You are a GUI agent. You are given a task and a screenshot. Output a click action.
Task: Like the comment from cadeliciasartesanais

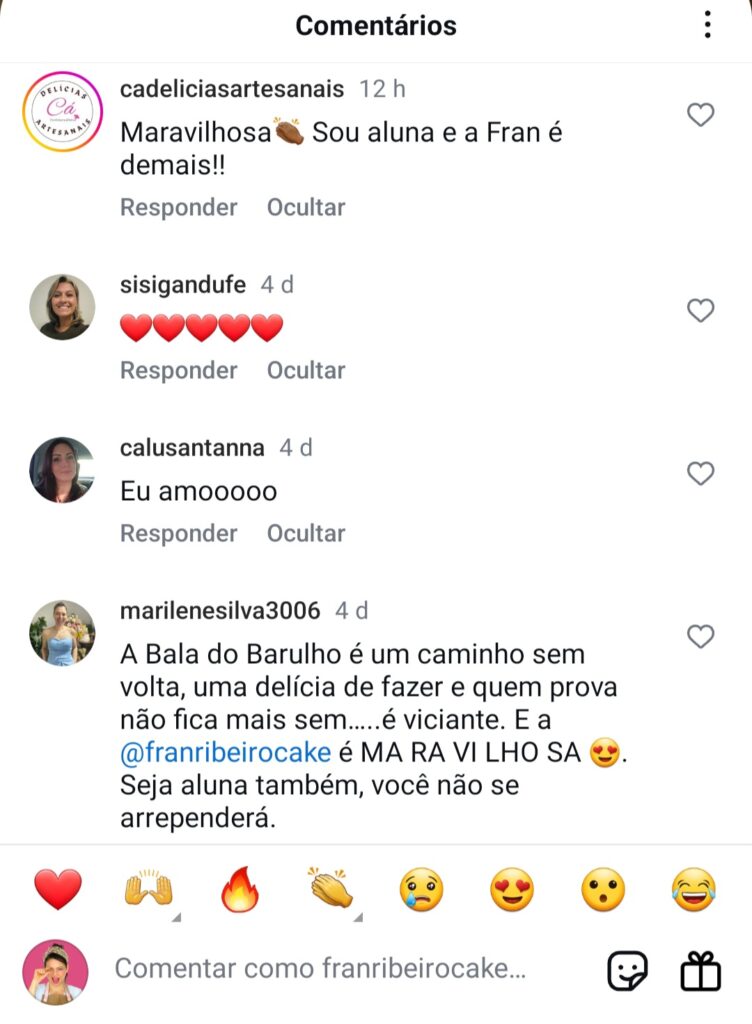[x=701, y=116]
